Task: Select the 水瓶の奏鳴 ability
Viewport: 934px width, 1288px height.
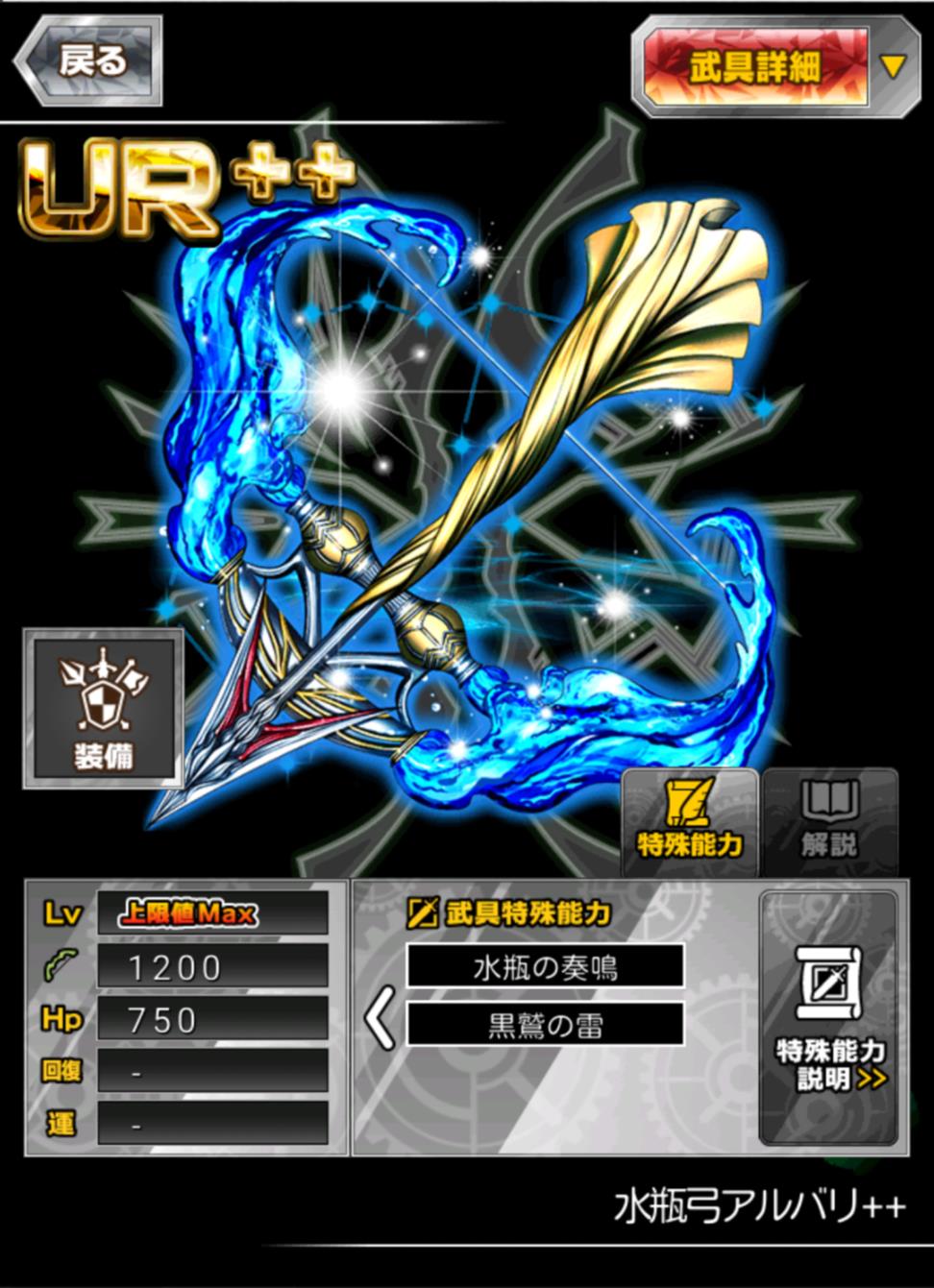Action: pos(545,965)
